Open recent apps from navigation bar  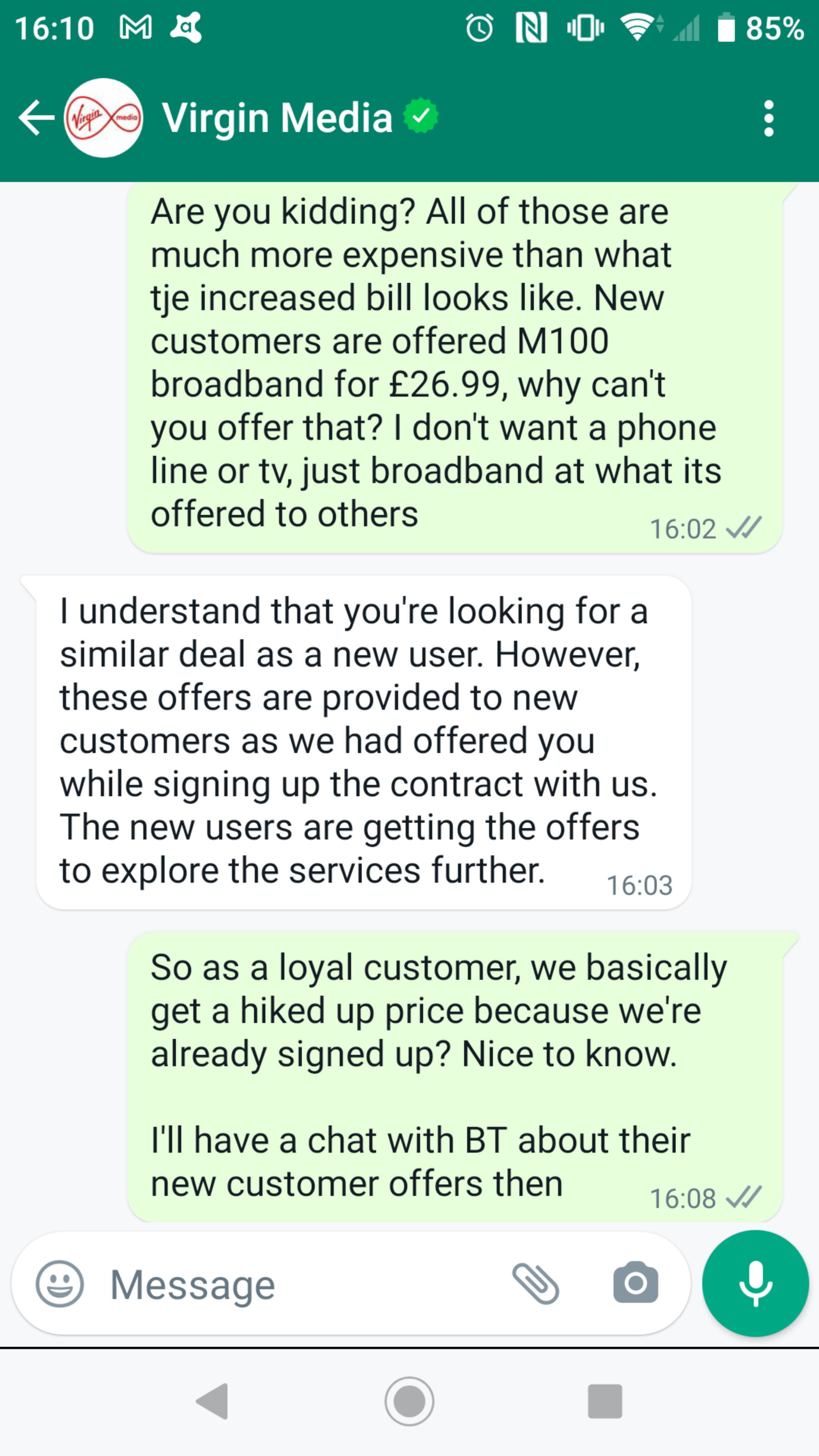[x=605, y=1401]
